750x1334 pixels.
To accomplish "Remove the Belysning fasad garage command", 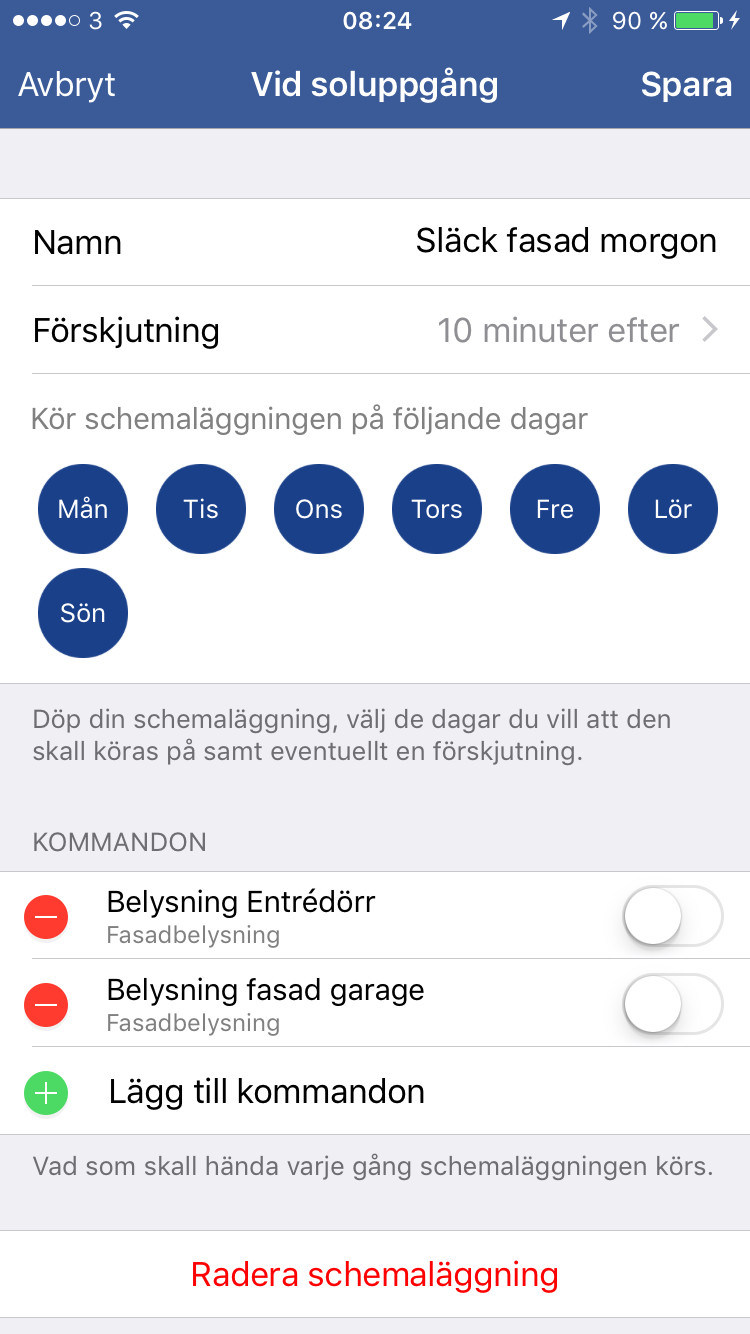I will pos(46,1004).
